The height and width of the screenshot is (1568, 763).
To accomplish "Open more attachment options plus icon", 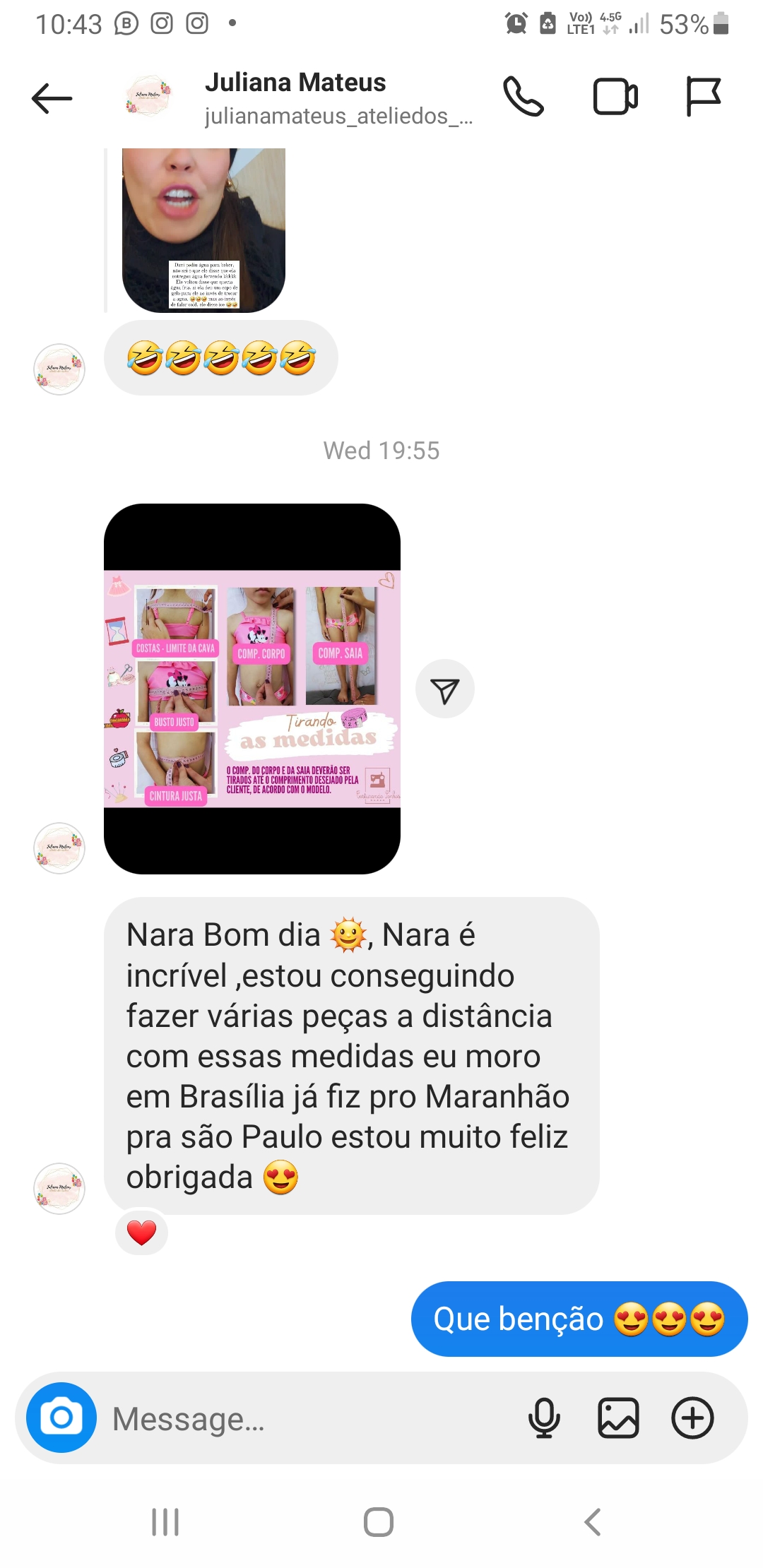I will 692,1418.
